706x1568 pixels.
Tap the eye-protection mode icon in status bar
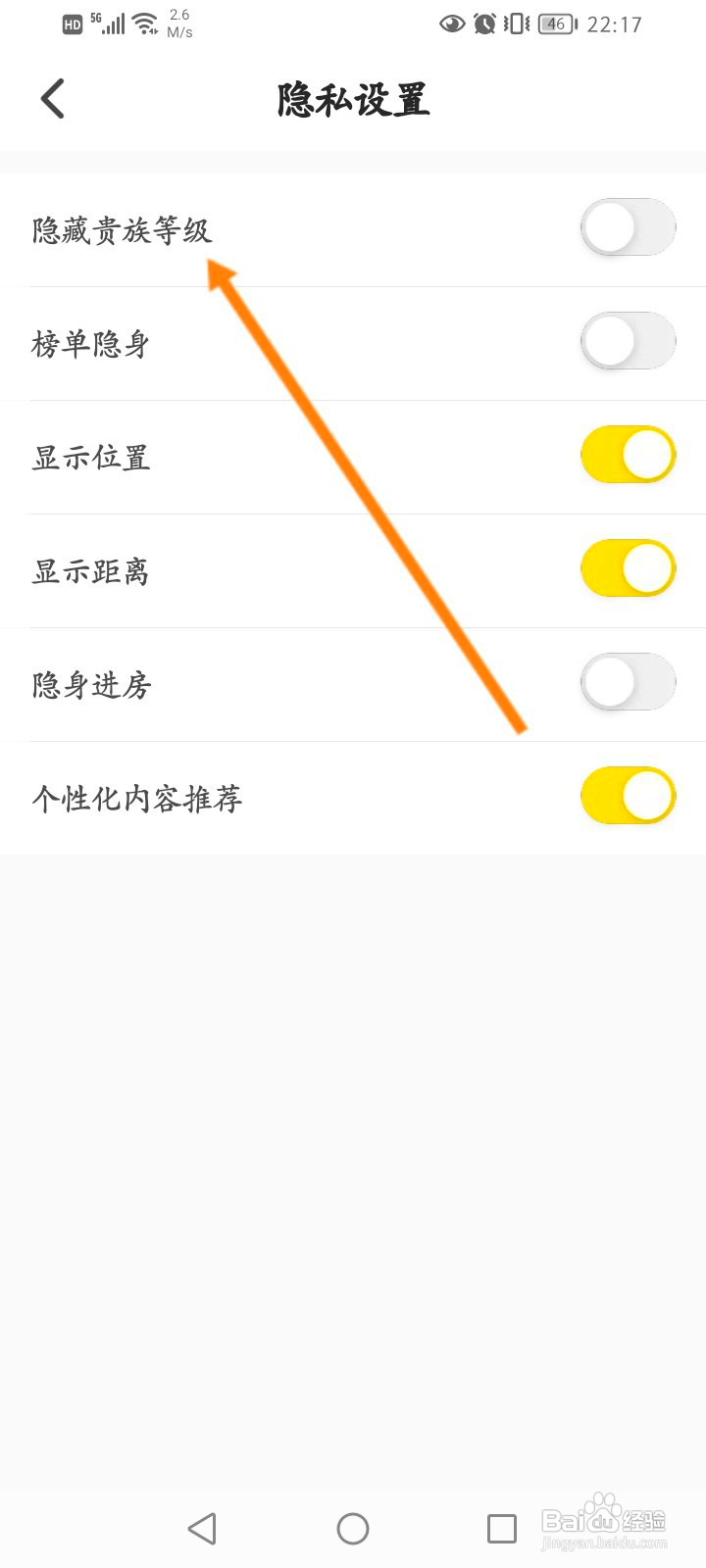click(x=452, y=24)
